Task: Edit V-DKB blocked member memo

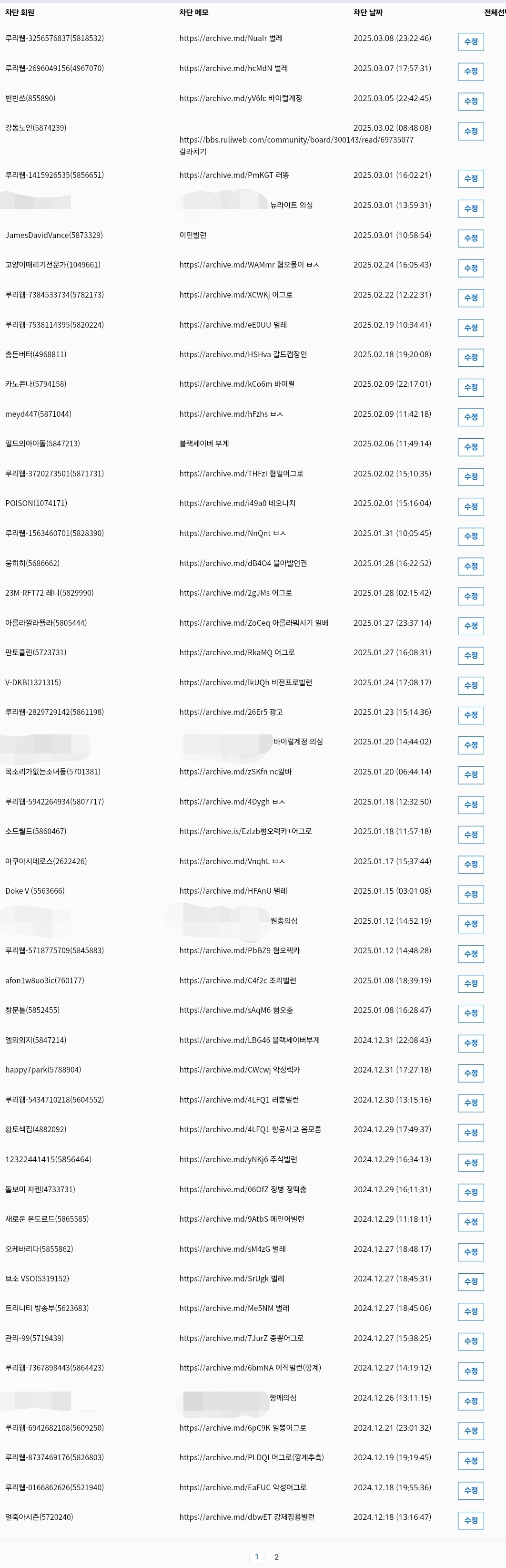Action: [x=470, y=685]
